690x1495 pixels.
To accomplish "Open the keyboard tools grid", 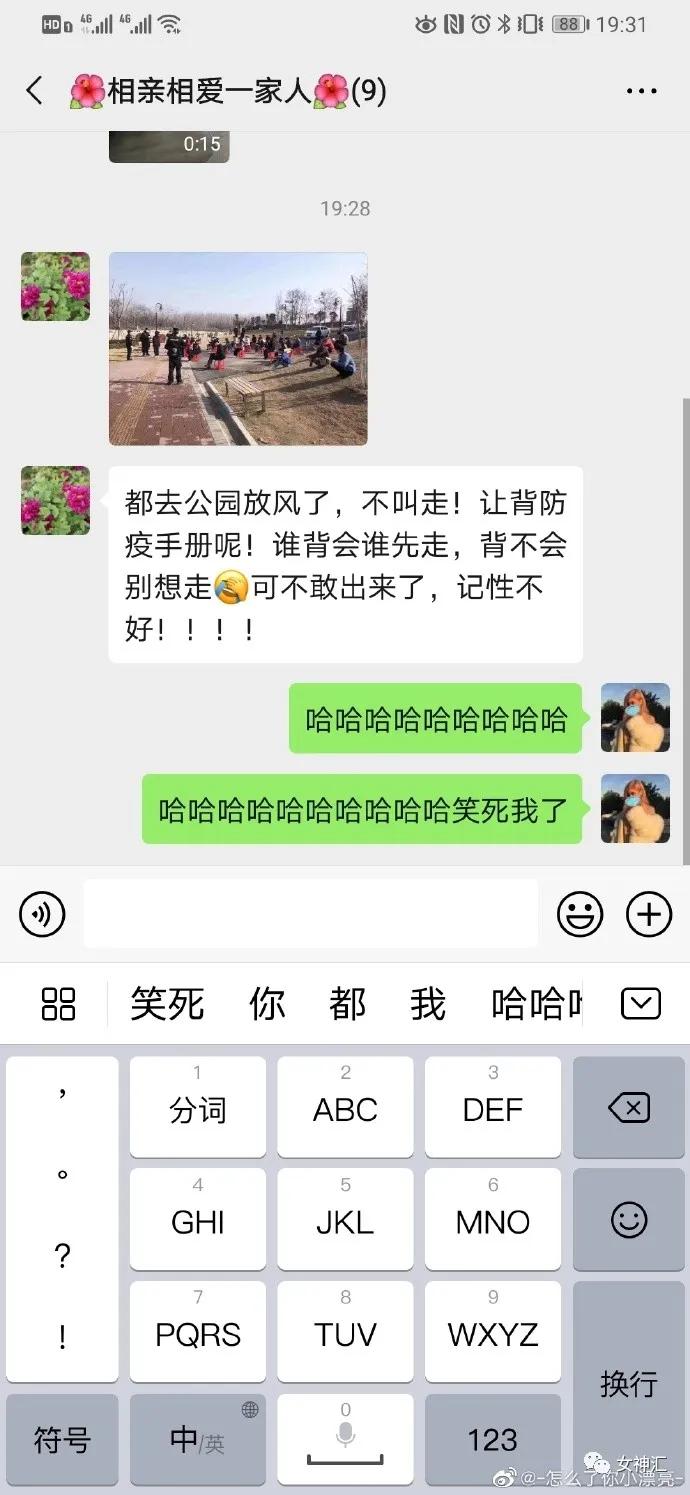I will pos(58,1003).
